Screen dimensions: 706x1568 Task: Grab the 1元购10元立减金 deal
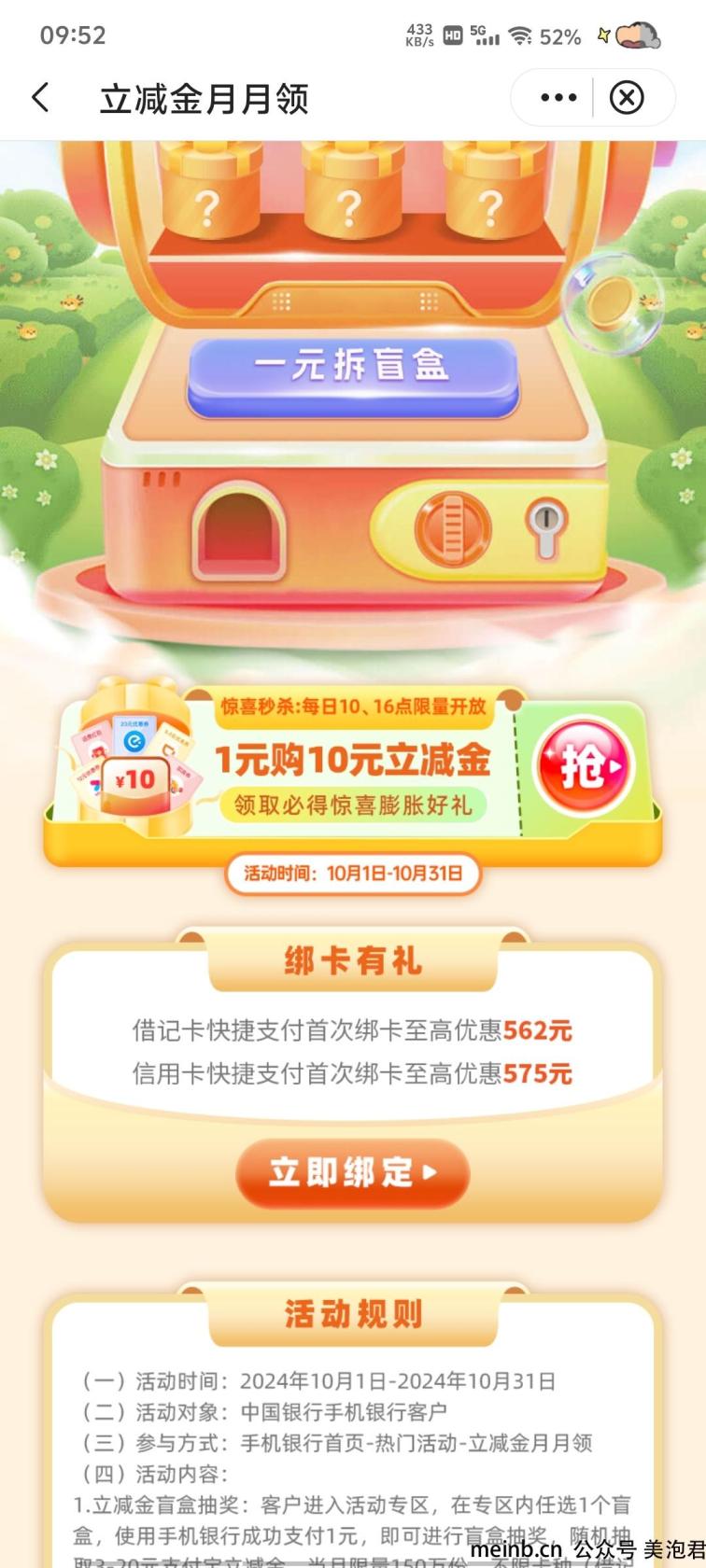pos(584,766)
